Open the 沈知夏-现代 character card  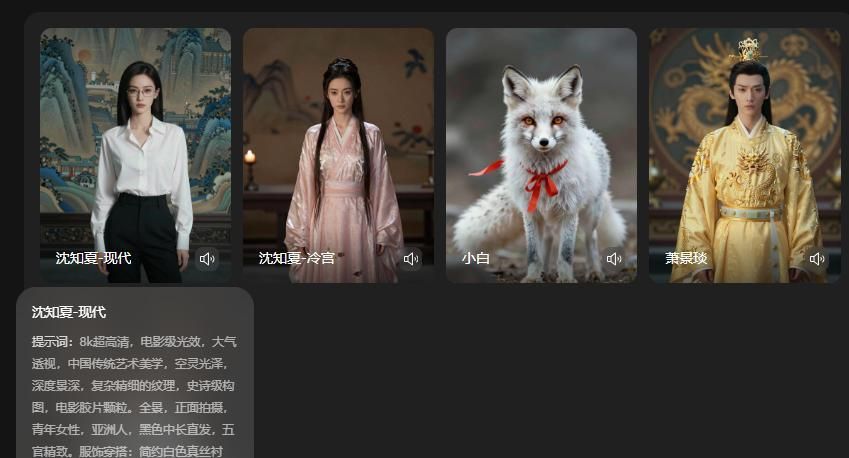(135, 150)
